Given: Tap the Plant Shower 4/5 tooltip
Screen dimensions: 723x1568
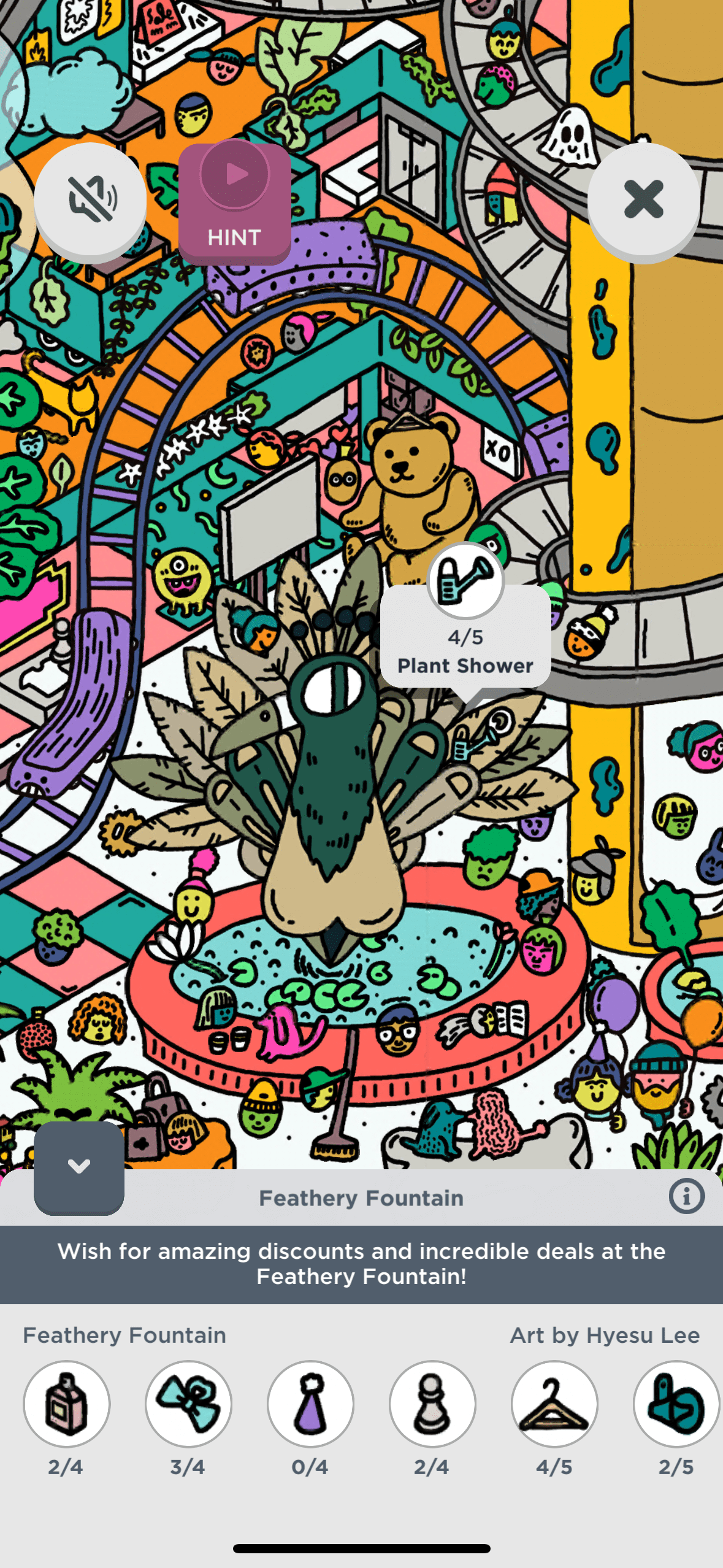Looking at the screenshot, I should 465,638.
